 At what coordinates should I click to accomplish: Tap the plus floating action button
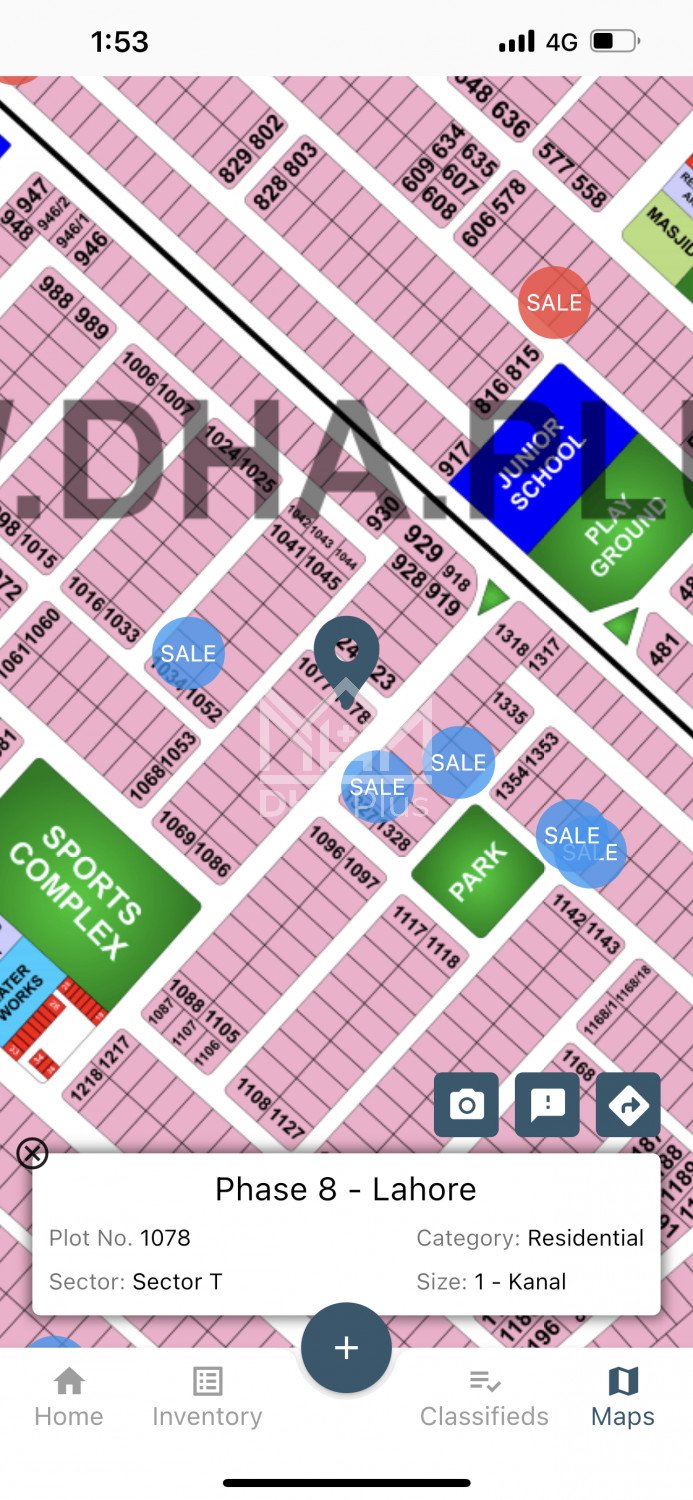346,1347
